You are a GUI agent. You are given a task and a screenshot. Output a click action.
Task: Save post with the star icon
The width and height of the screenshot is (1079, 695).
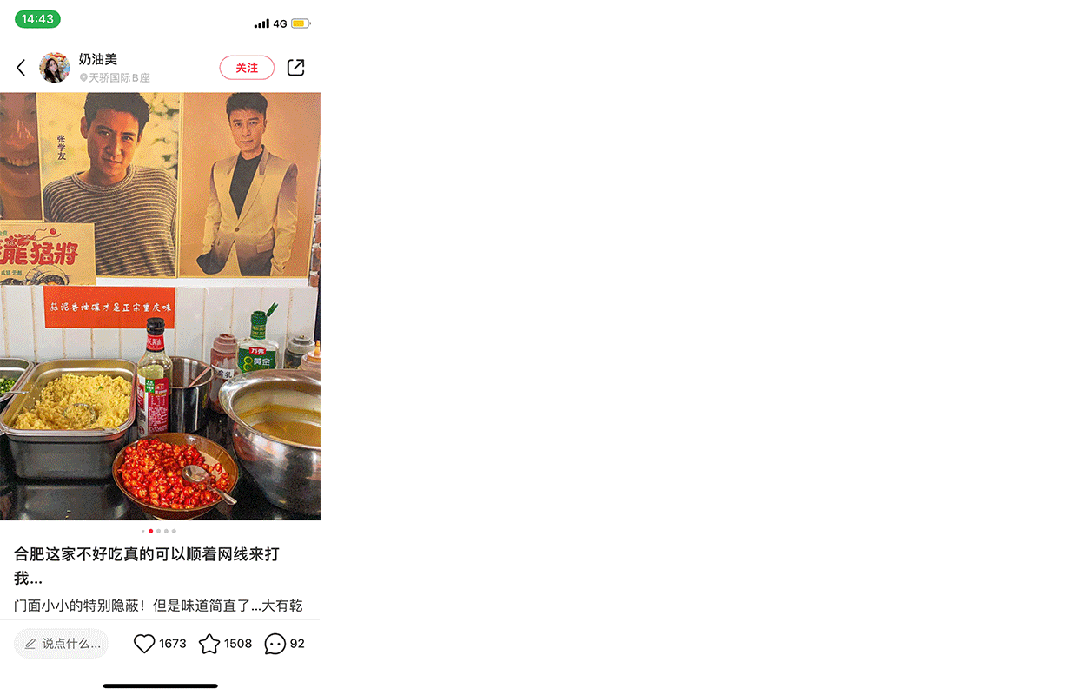click(x=209, y=644)
